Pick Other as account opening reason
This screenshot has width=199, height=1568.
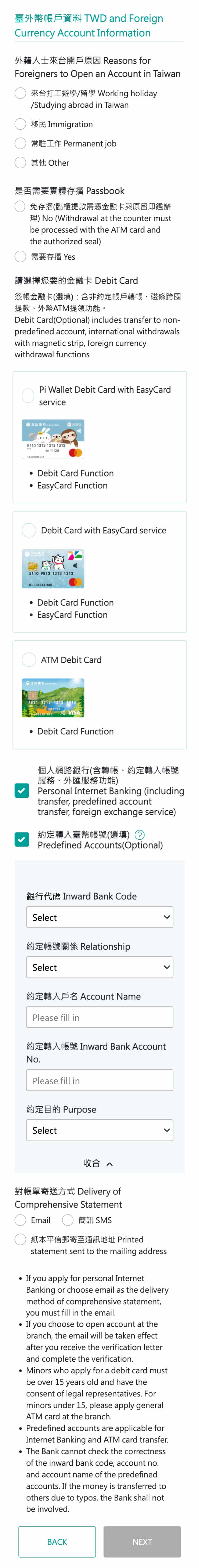[21, 163]
